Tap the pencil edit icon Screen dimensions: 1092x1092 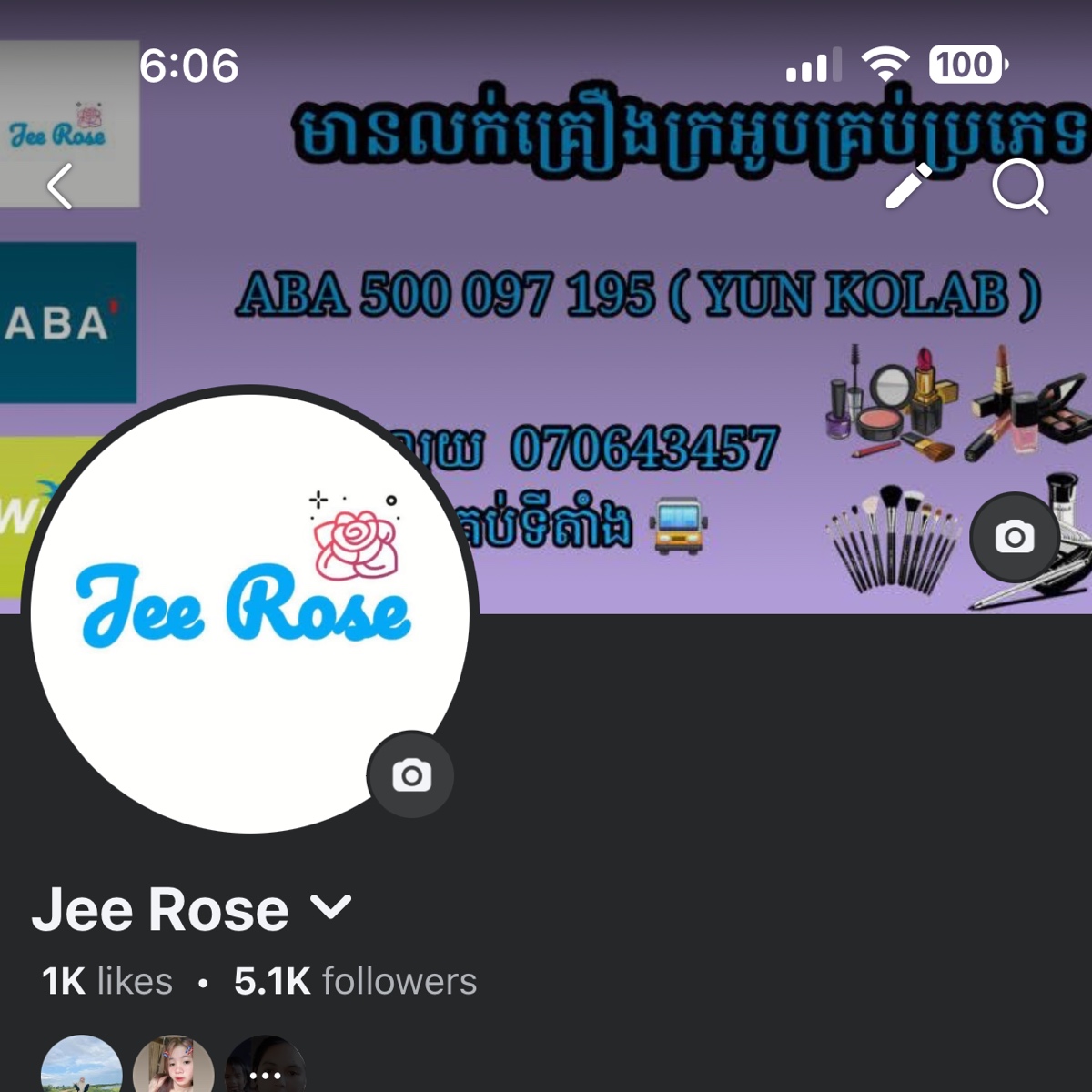(x=908, y=187)
